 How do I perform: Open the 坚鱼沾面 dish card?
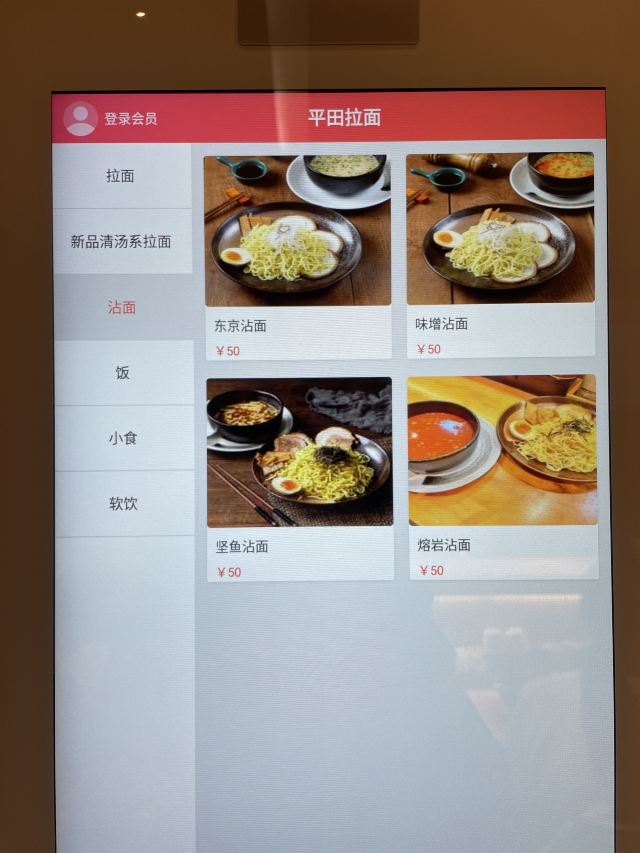299,478
